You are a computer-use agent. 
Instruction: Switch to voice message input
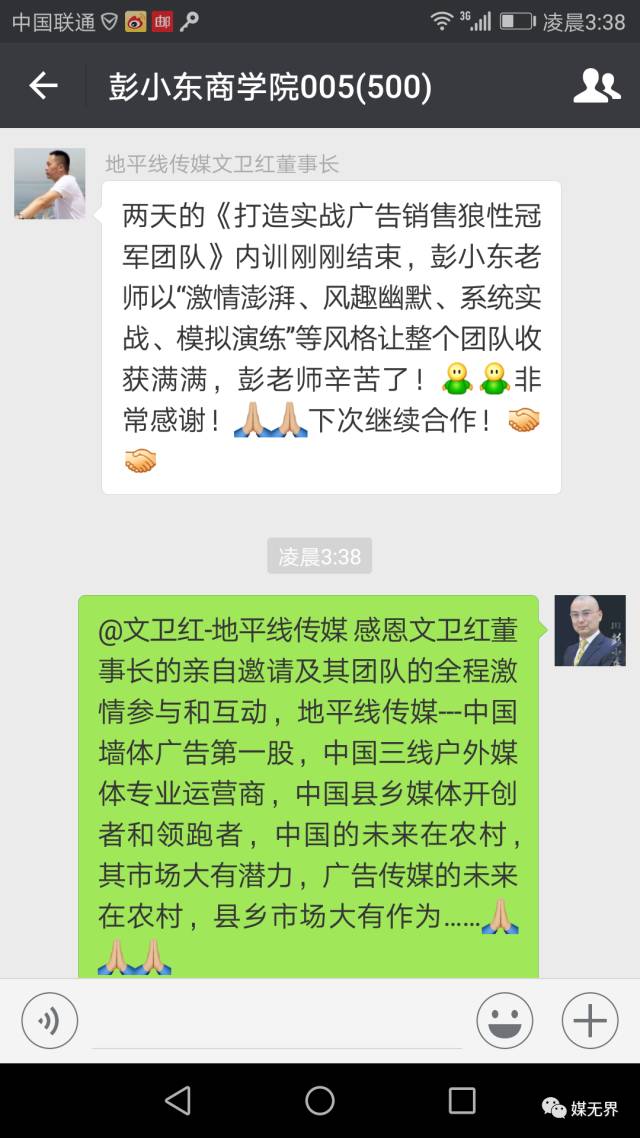pyautogui.click(x=49, y=1020)
